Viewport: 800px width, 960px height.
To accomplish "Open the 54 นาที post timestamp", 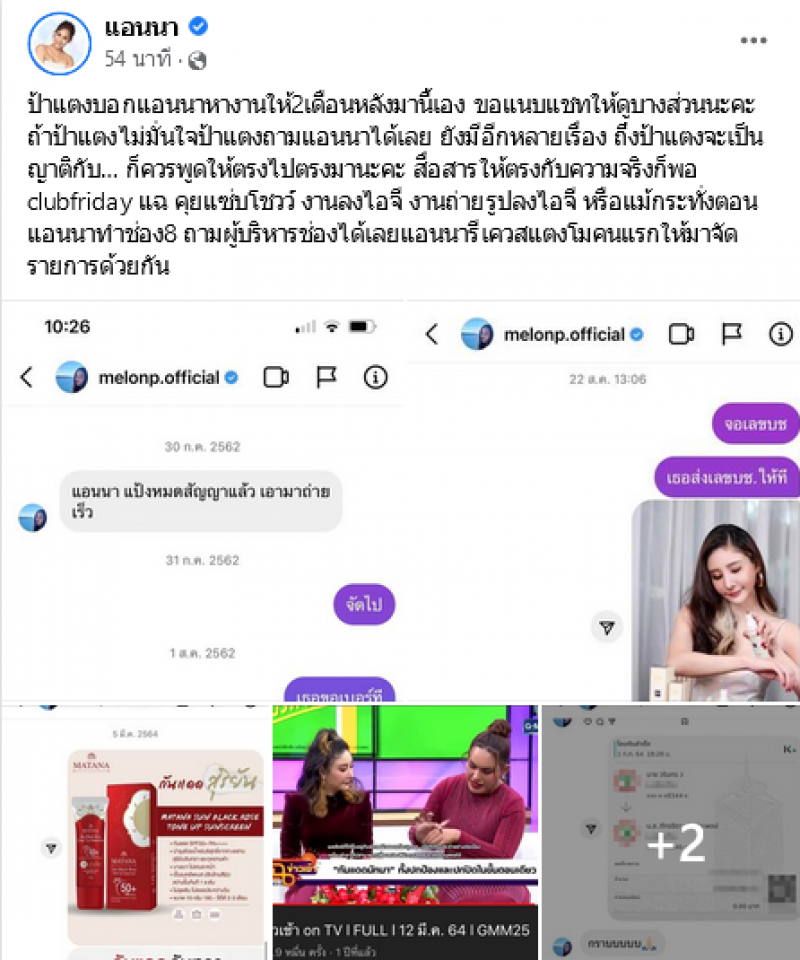I will point(137,60).
